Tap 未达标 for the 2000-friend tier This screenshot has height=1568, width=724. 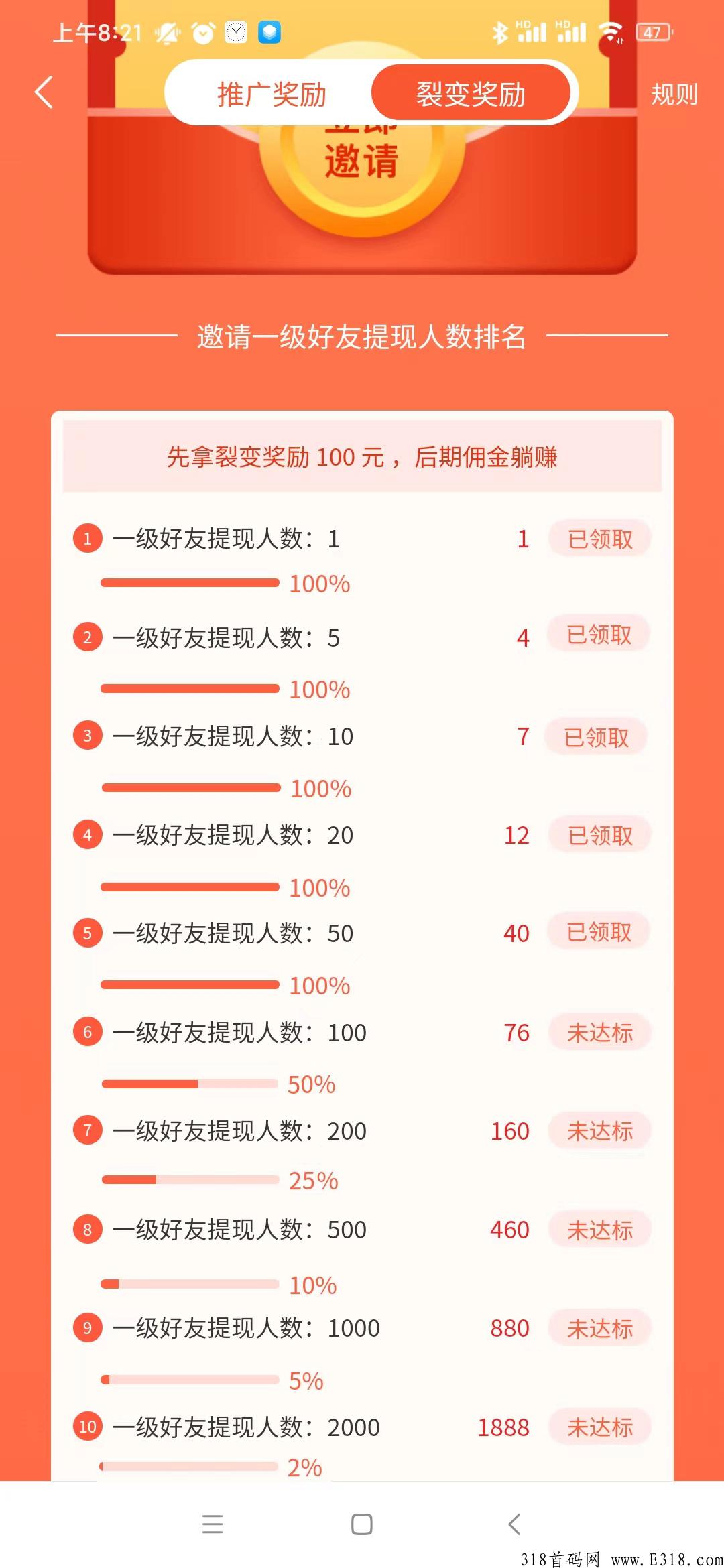coord(600,1427)
